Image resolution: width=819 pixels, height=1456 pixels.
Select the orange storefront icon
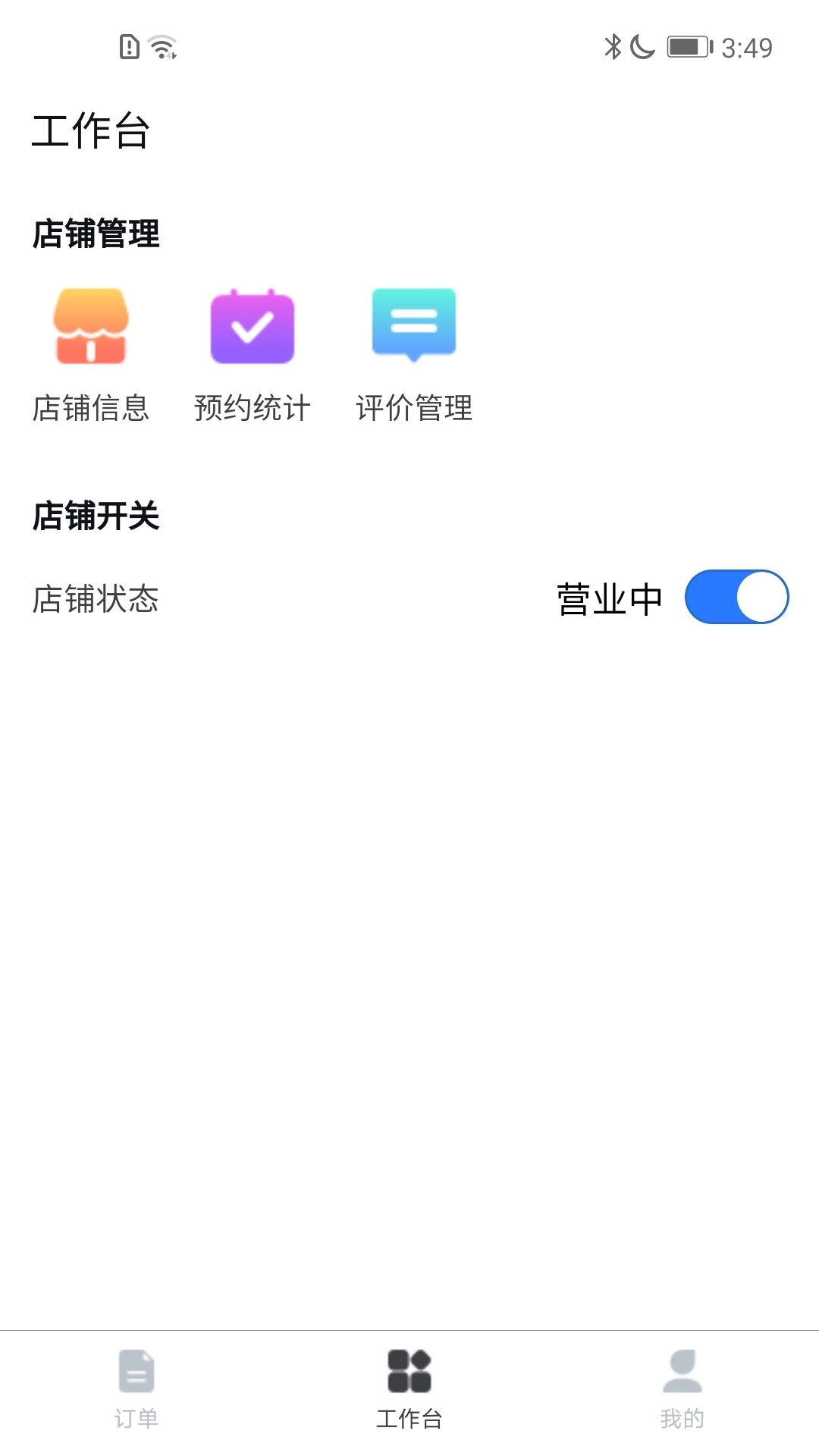[x=93, y=326]
